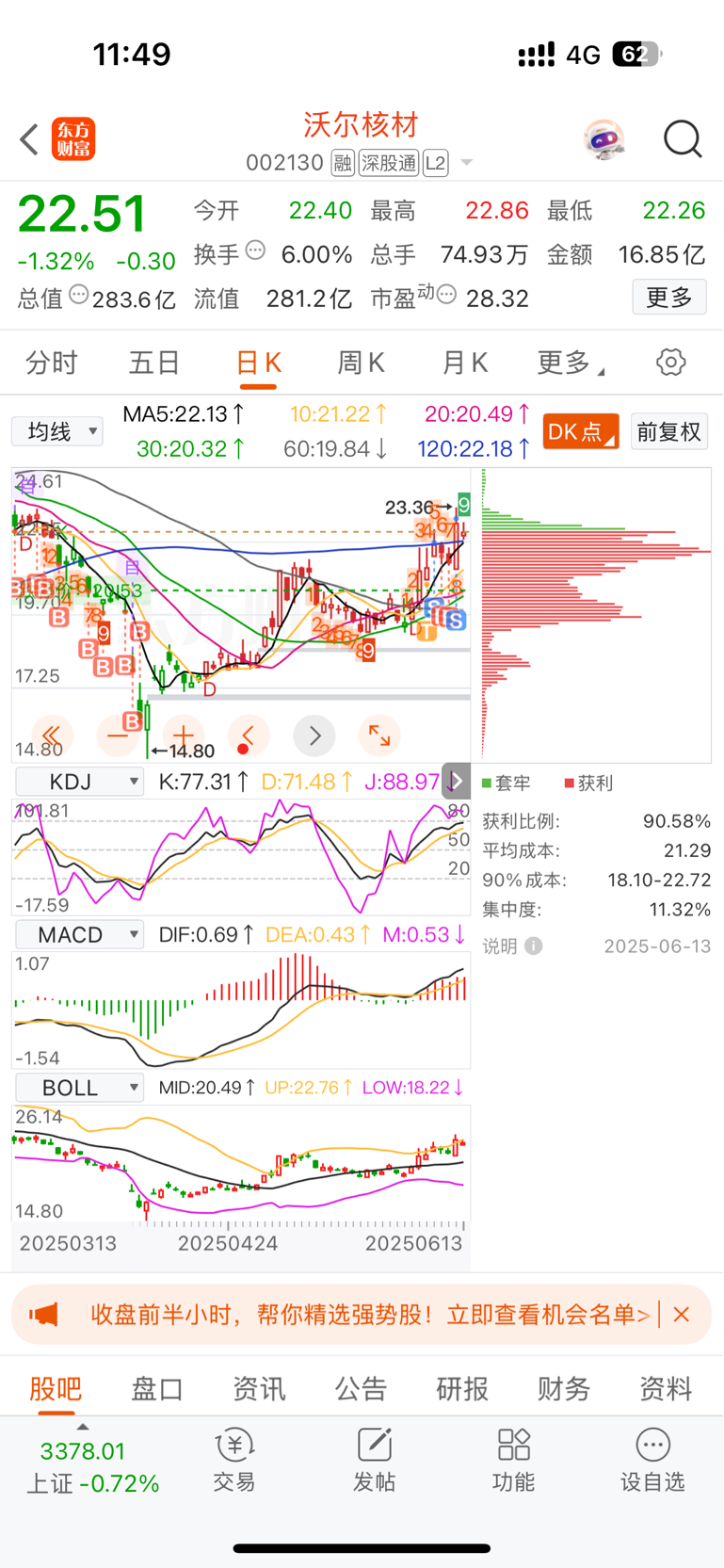
Task: Dismiss the 收盘前半小时 banner
Action: click(682, 1314)
